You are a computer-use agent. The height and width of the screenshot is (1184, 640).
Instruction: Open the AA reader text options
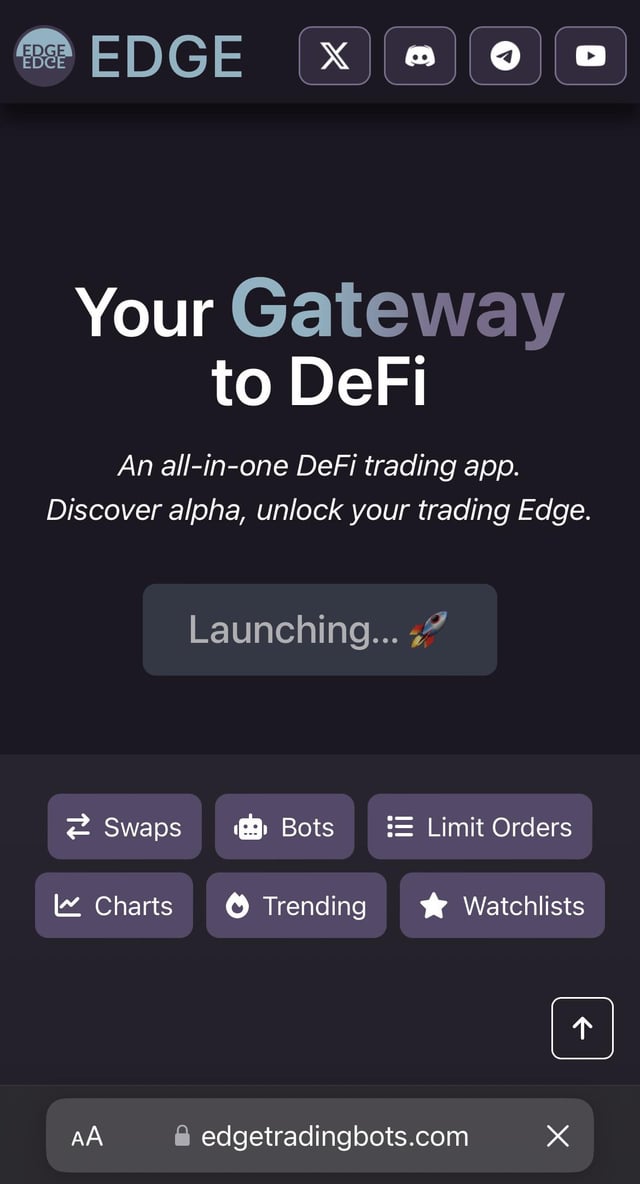pyautogui.click(x=87, y=1136)
